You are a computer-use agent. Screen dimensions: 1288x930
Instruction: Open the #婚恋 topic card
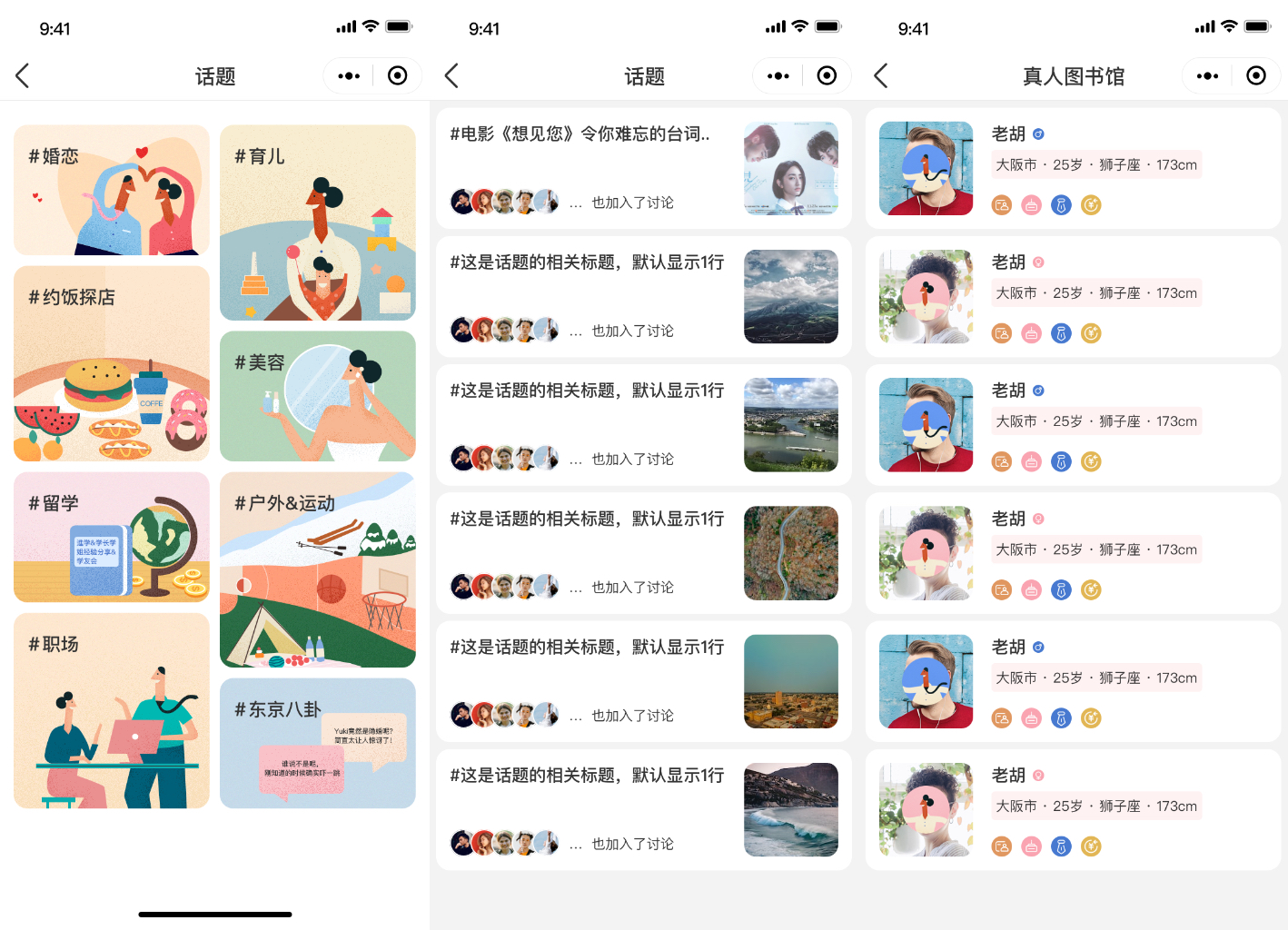[x=112, y=190]
